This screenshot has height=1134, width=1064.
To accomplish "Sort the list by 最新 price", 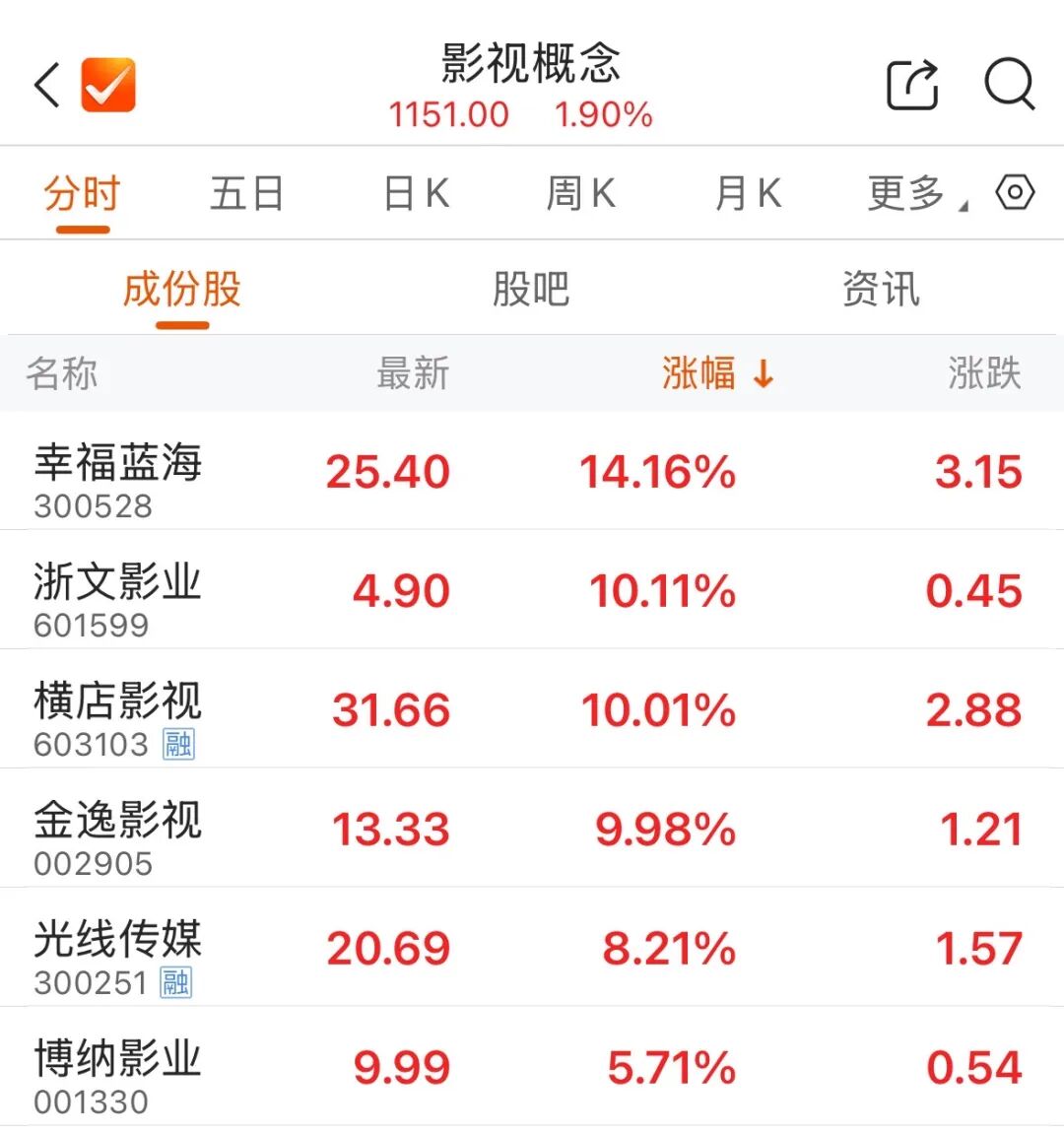I will point(413,373).
